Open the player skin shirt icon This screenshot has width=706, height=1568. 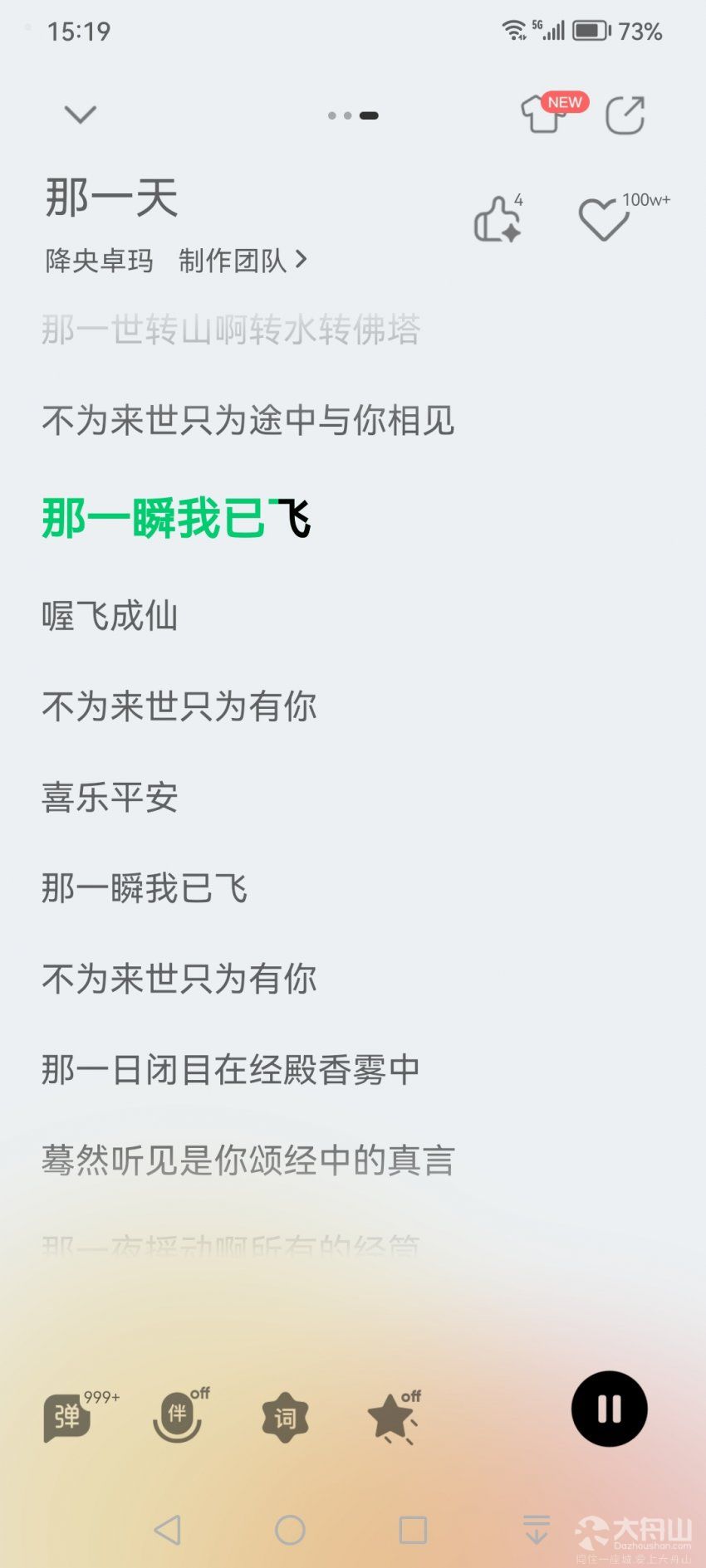pyautogui.click(x=543, y=115)
